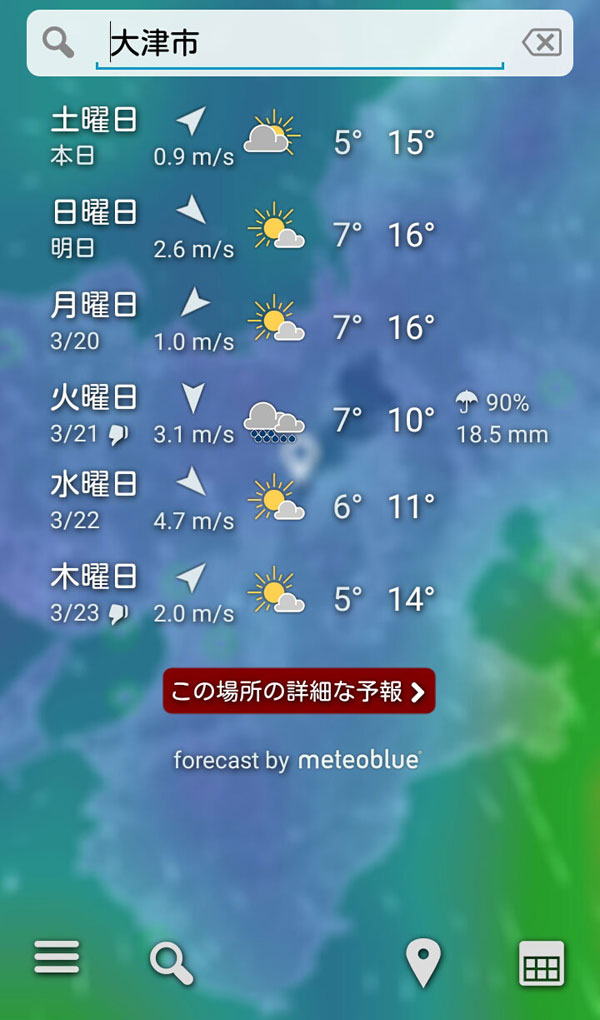Tap the location pin icon

[x=424, y=963]
